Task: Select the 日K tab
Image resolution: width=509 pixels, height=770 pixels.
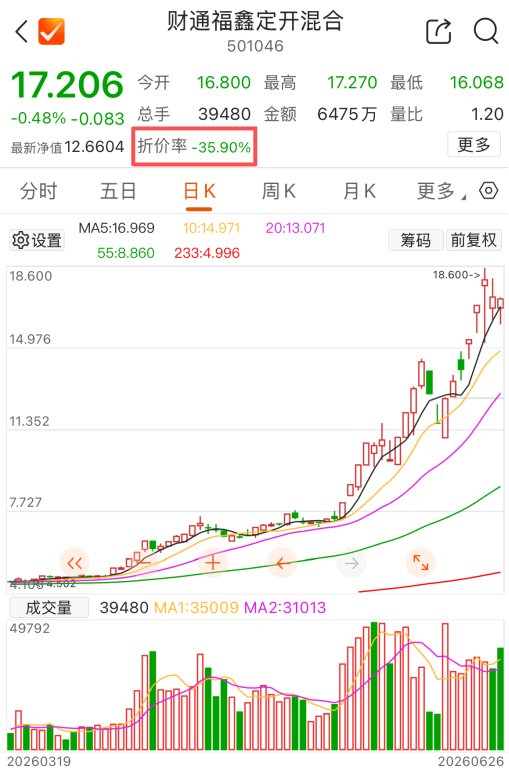Action: tap(199, 191)
